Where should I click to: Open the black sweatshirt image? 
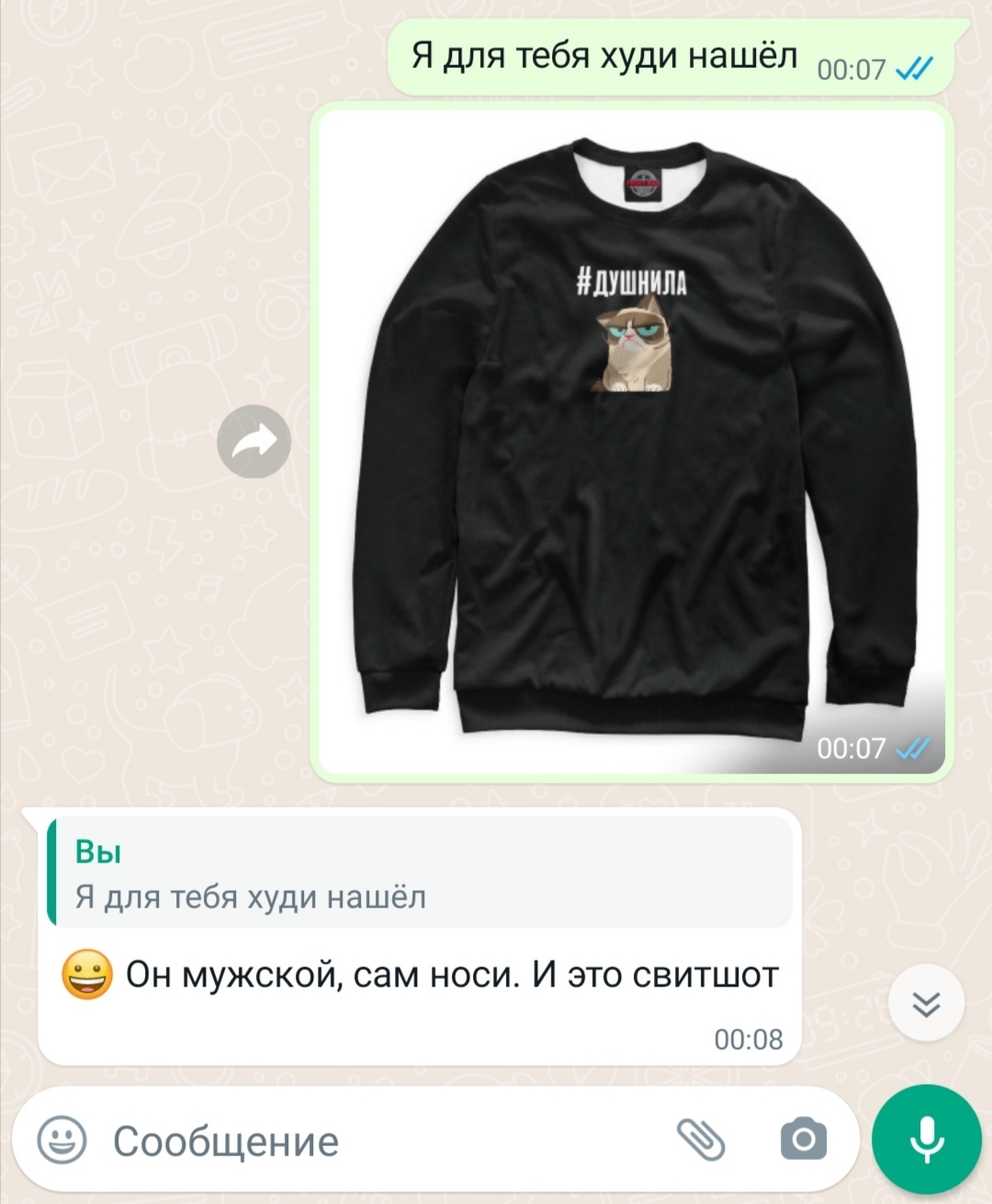(x=631, y=441)
